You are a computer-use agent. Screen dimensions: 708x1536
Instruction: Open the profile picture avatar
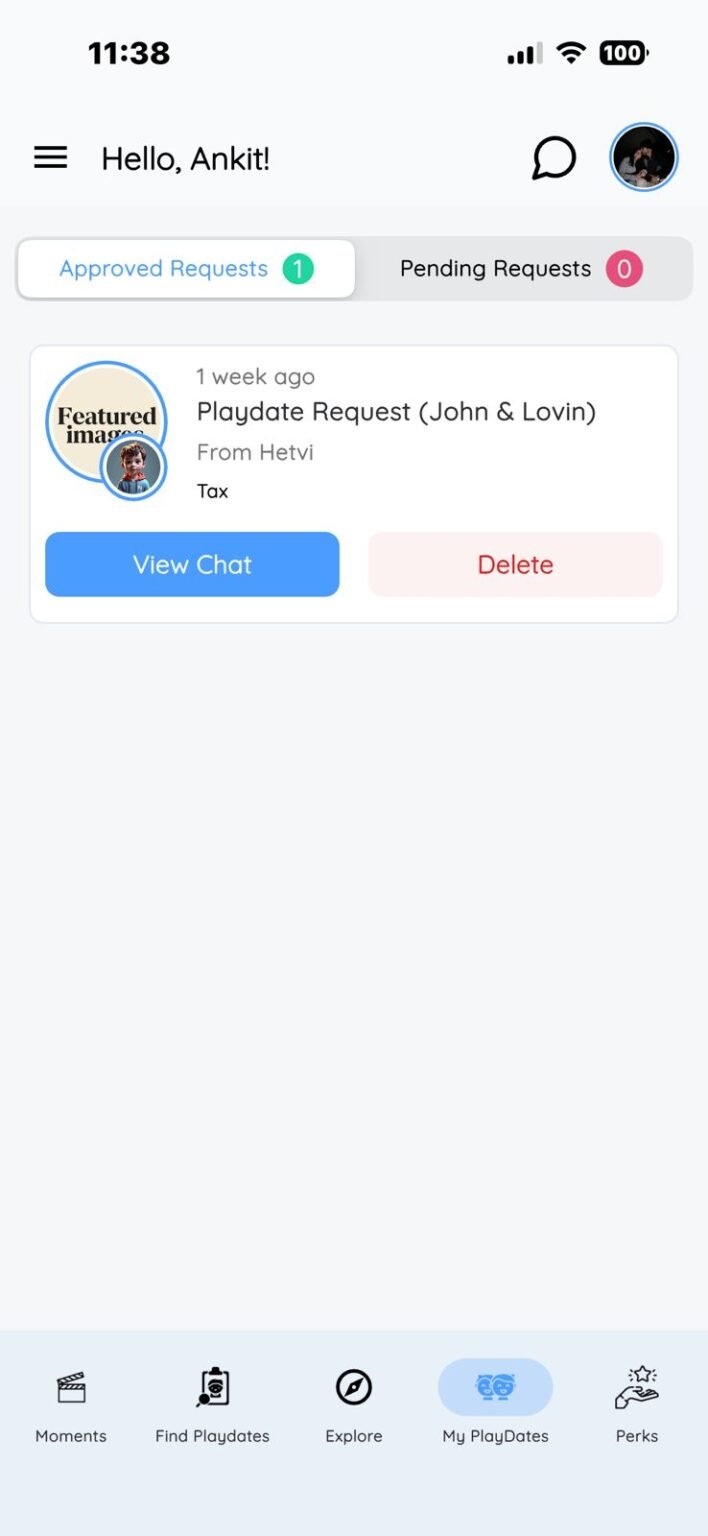644,157
